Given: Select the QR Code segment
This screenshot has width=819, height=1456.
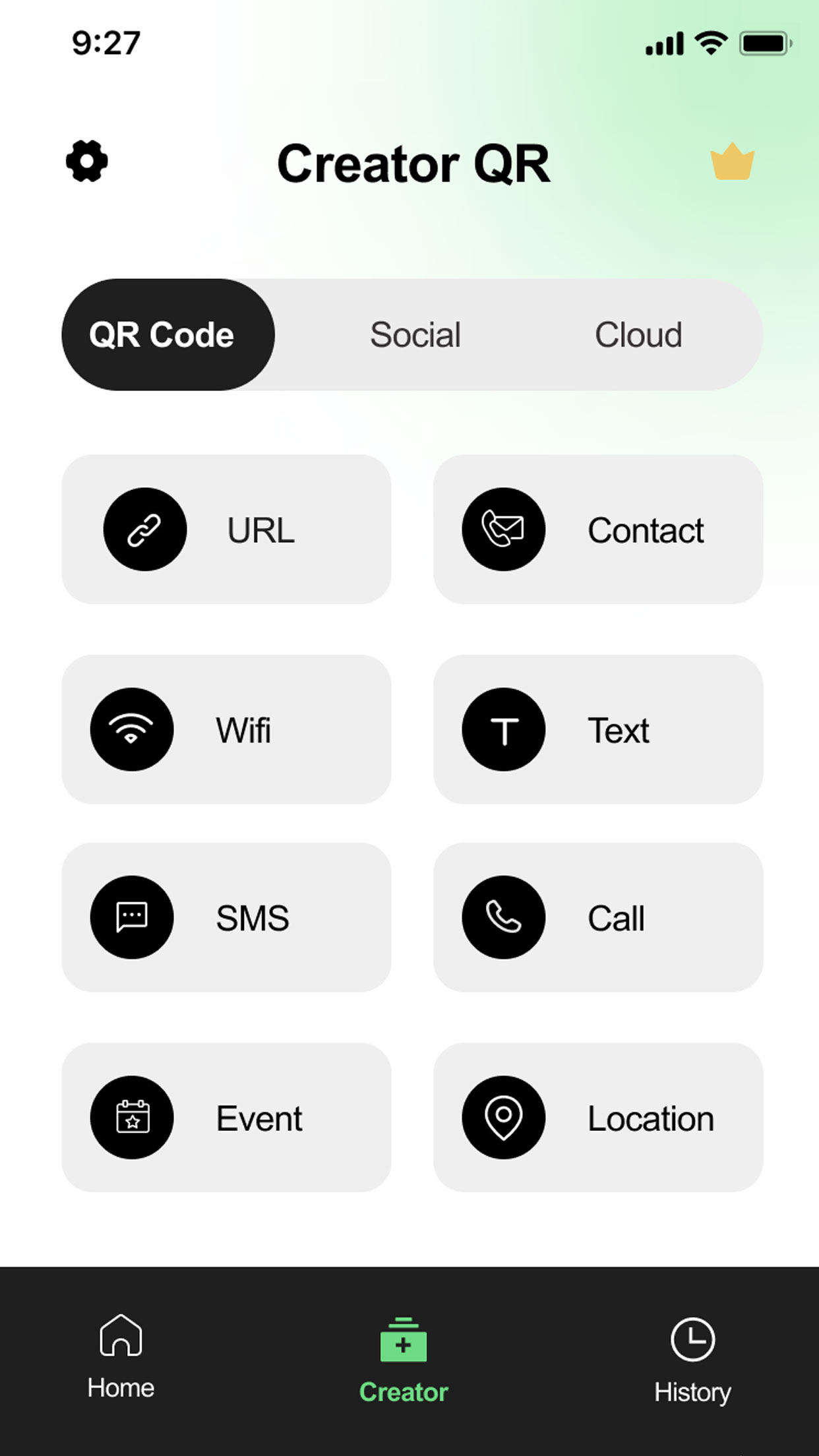Looking at the screenshot, I should pos(168,334).
